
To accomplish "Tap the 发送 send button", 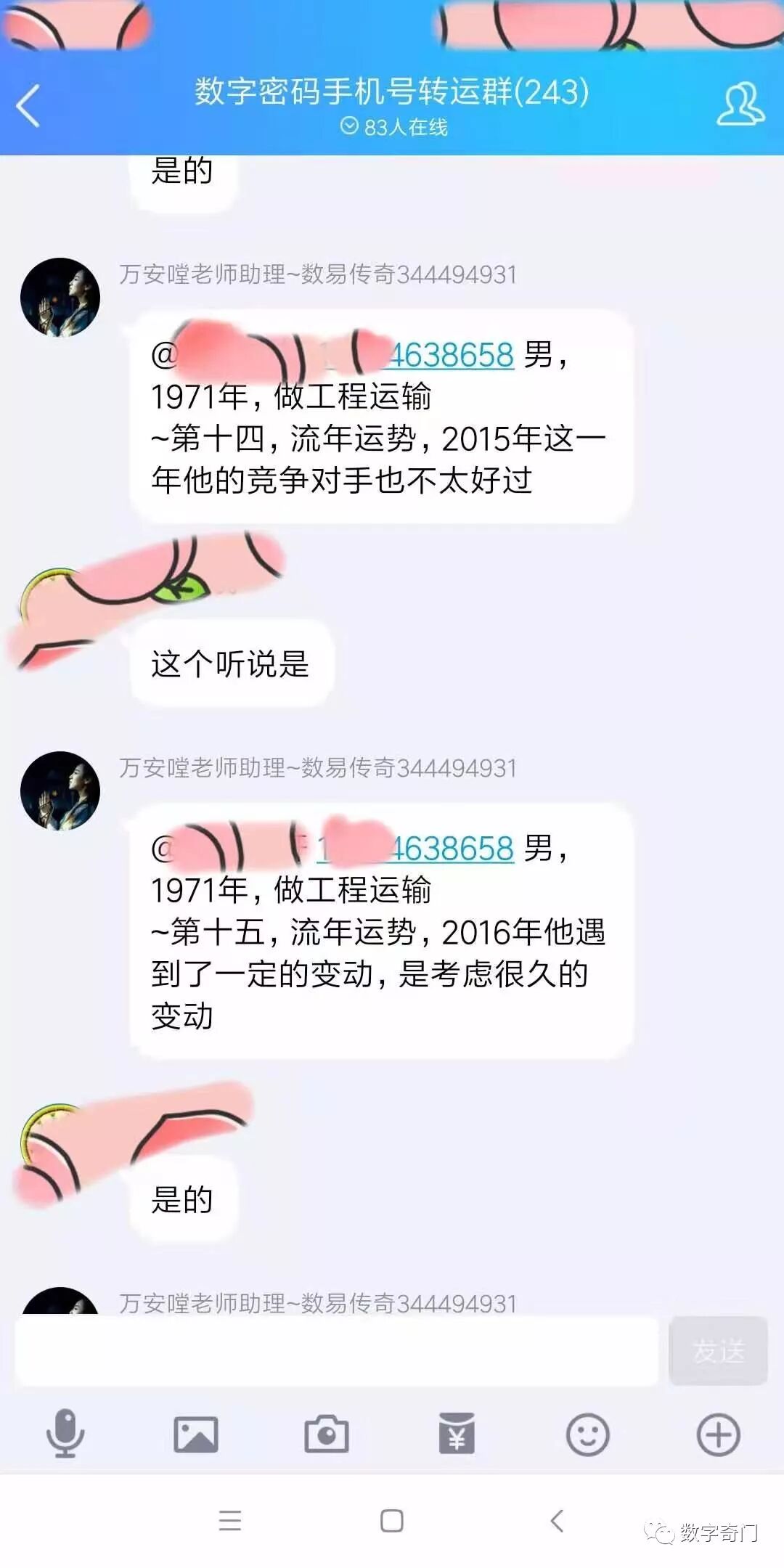I will pos(717,1351).
